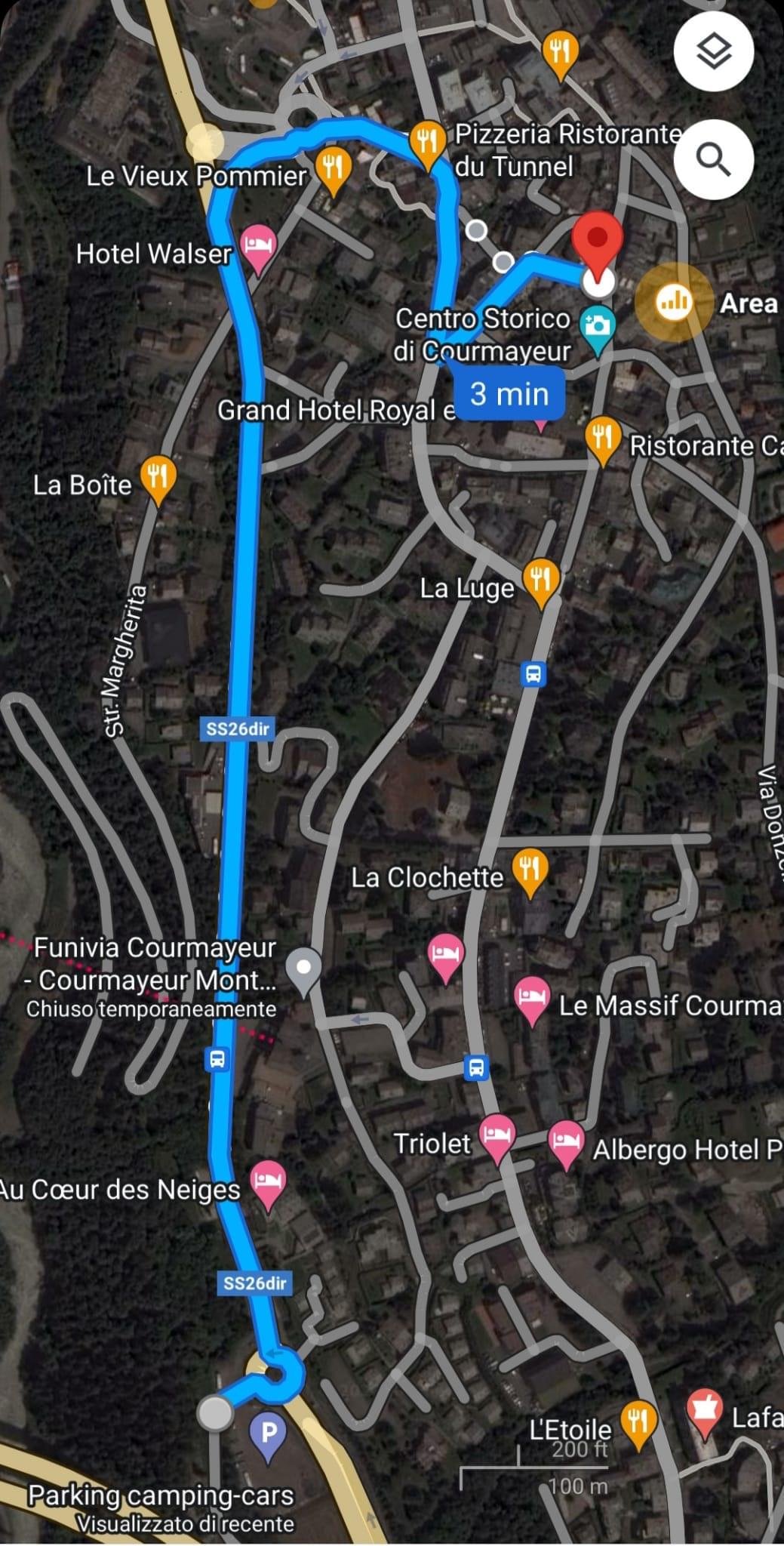
Task: Open the map layers button
Action: tap(713, 52)
